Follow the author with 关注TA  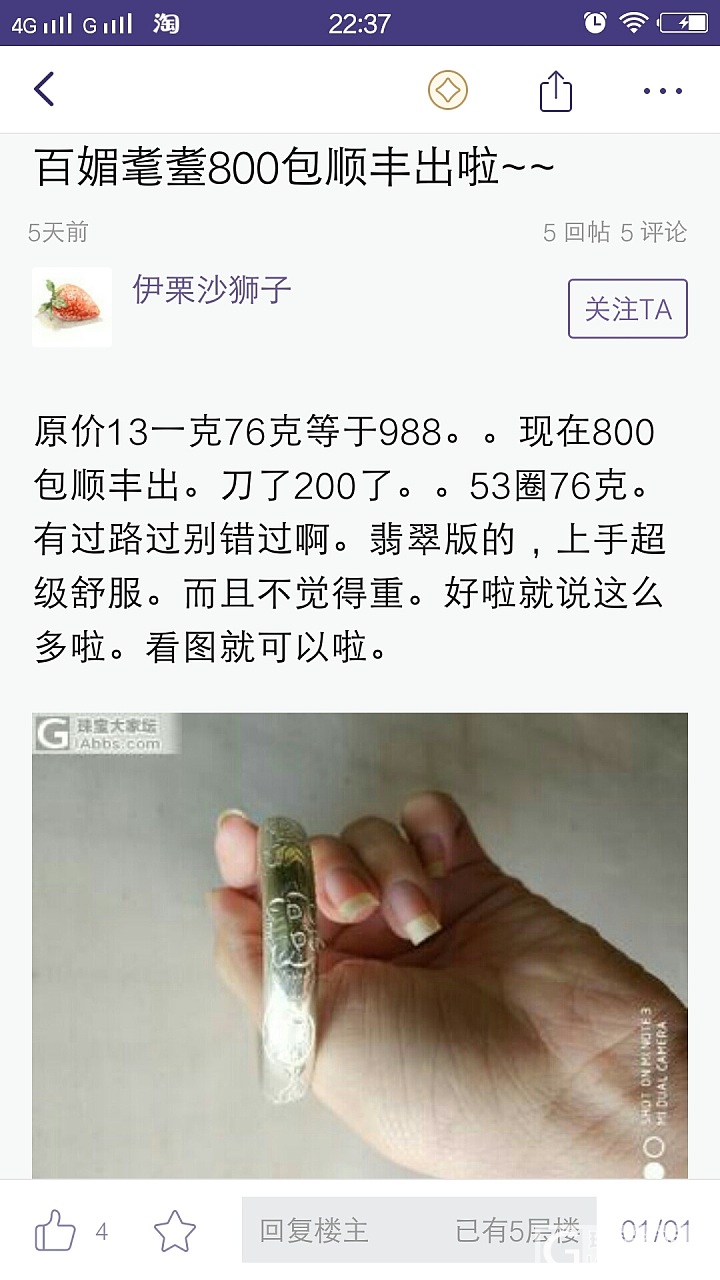pyautogui.click(x=627, y=309)
